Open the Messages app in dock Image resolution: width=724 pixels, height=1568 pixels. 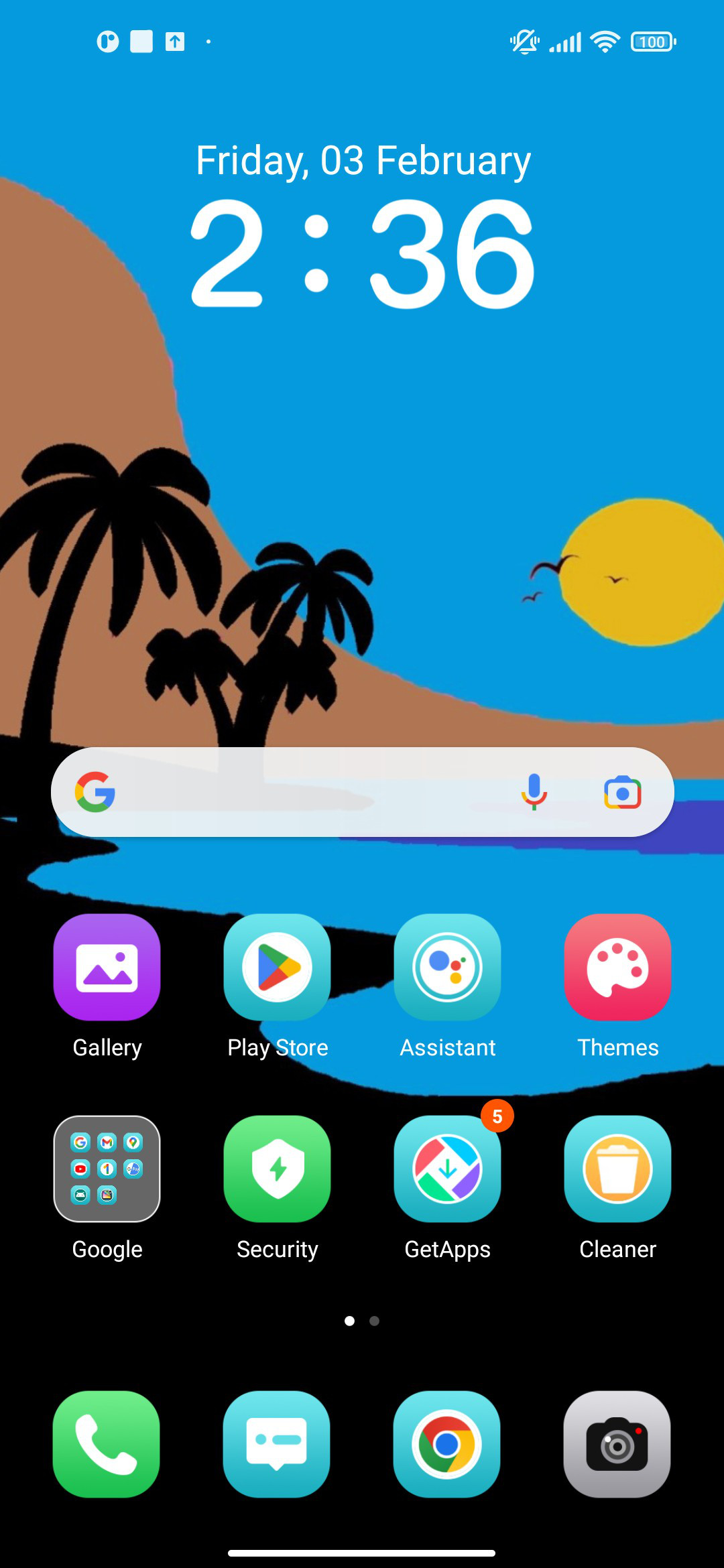coord(277,1444)
